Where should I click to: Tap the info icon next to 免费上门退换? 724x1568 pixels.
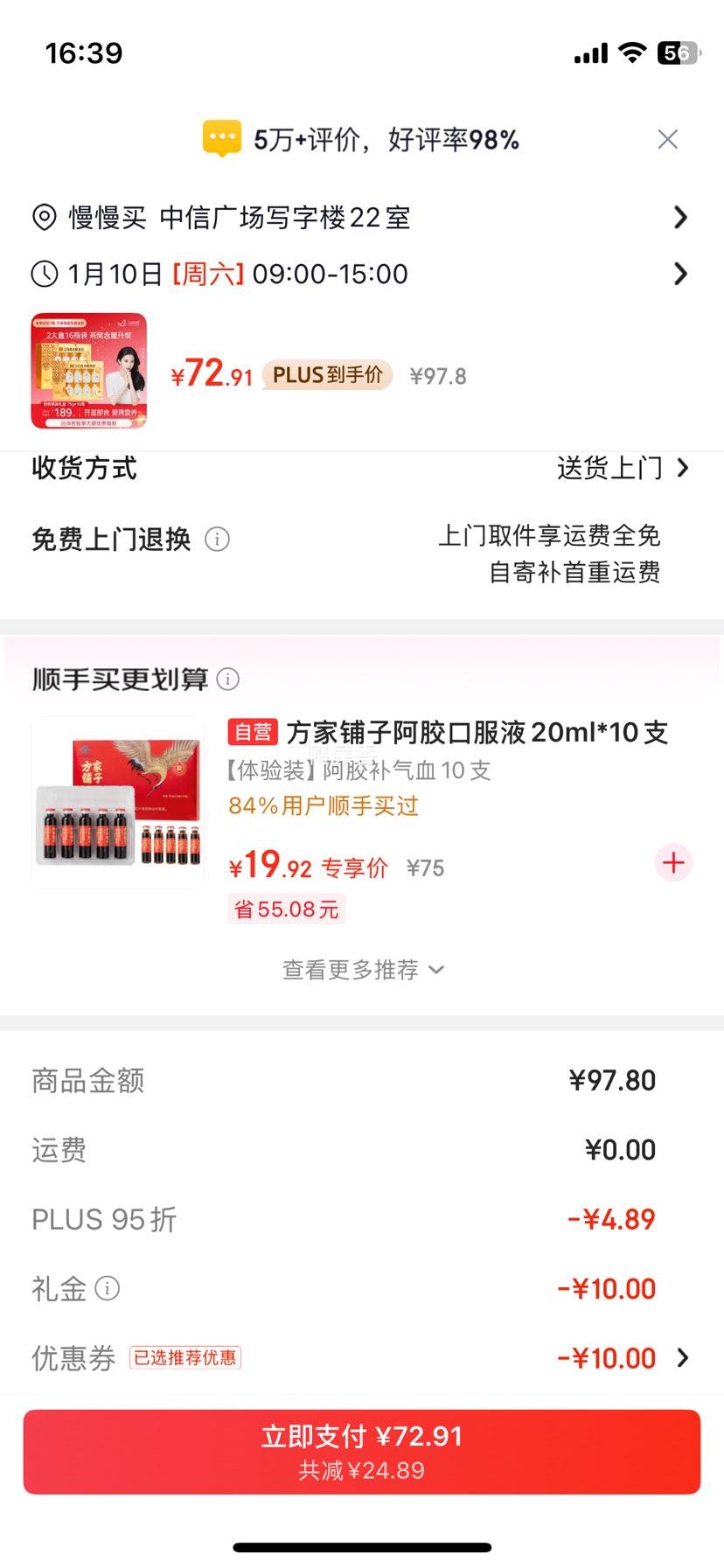point(219,540)
